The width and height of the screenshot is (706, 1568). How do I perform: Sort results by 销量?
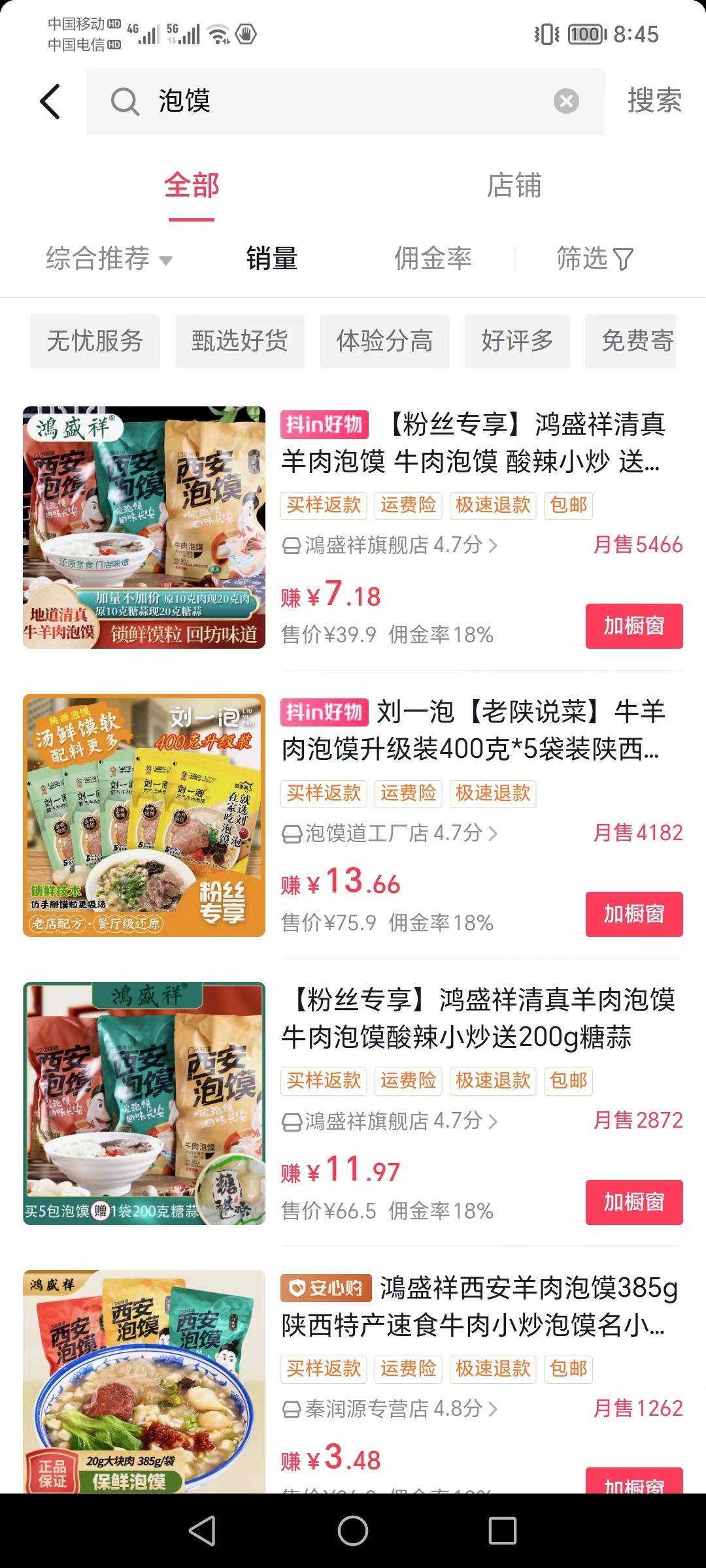click(x=272, y=259)
